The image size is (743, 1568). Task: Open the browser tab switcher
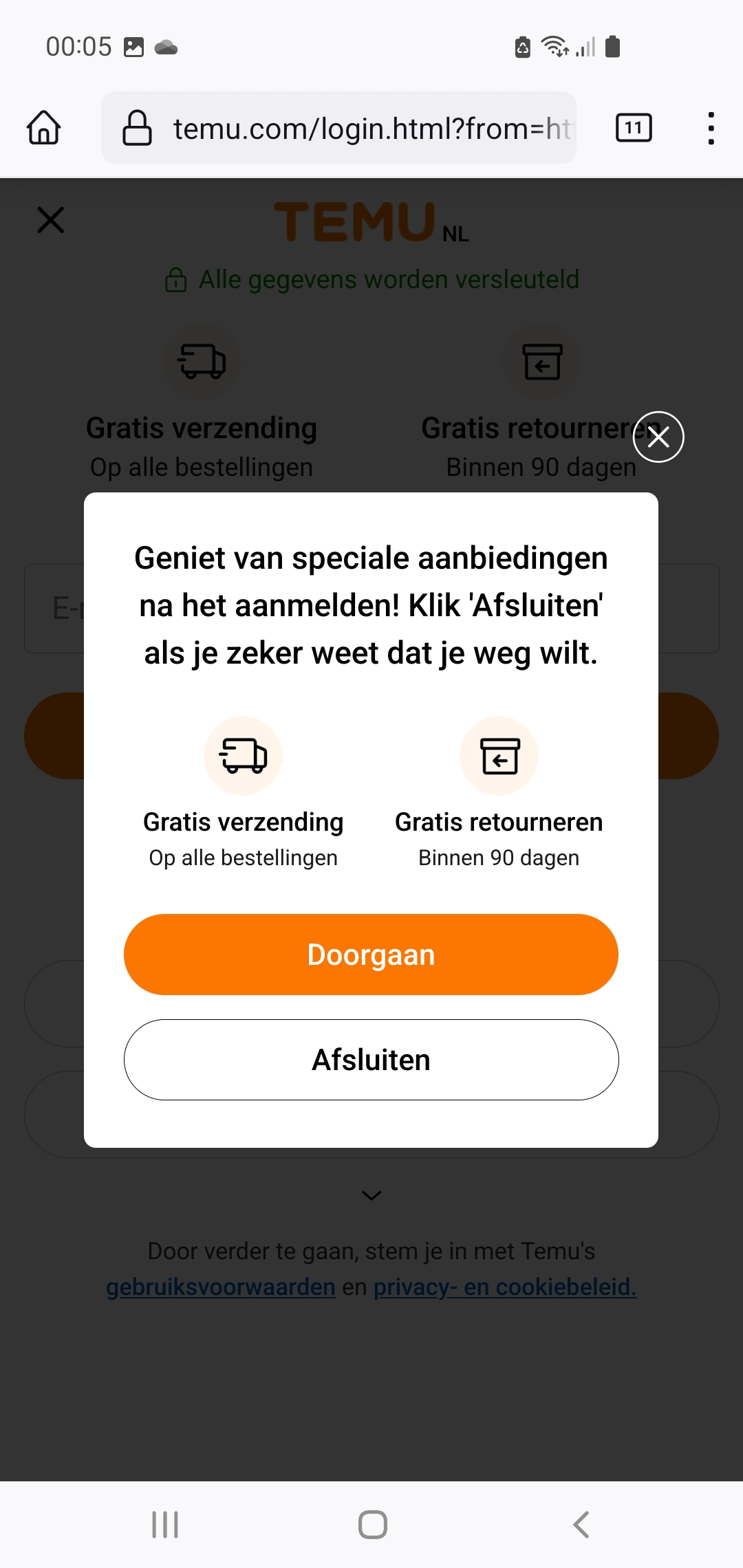click(x=633, y=128)
